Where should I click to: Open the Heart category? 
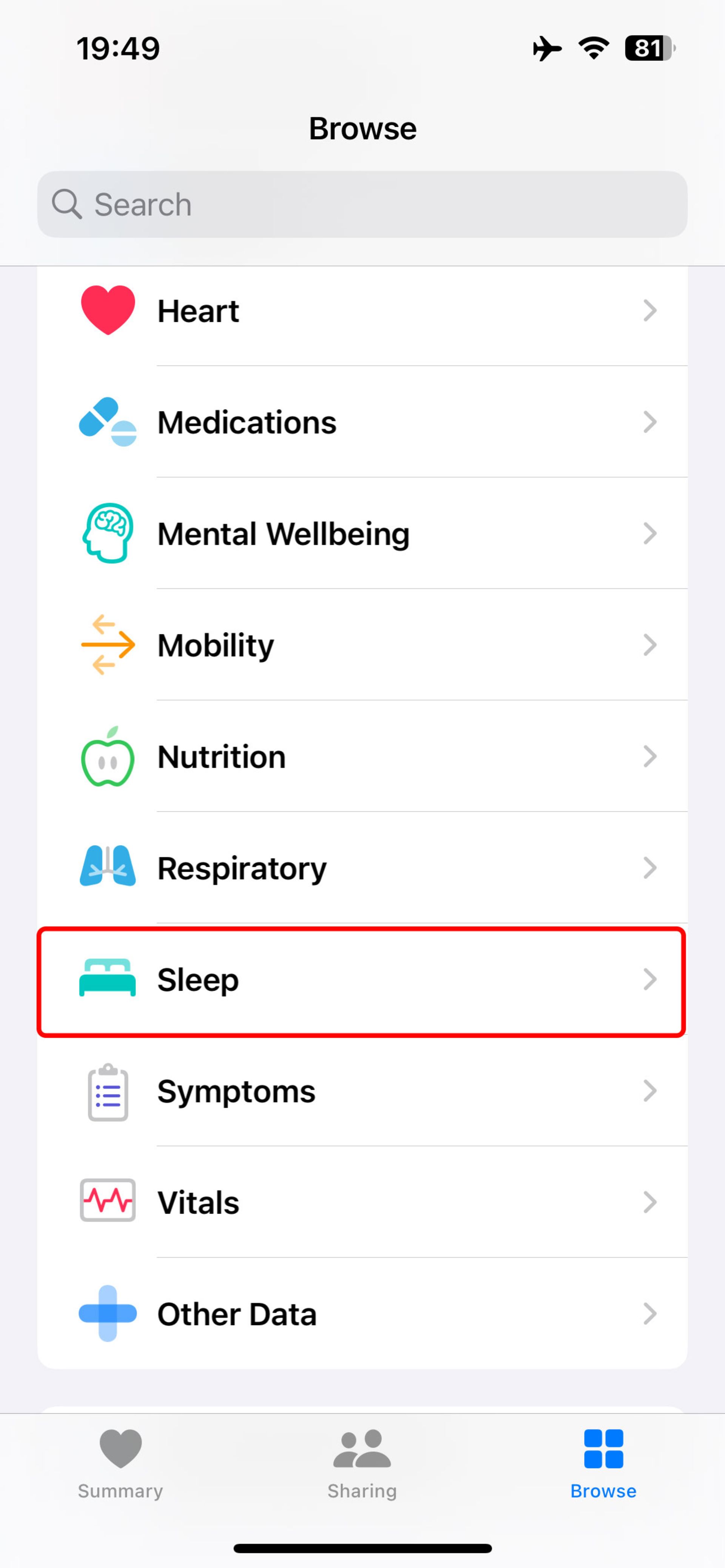pyautogui.click(x=362, y=311)
